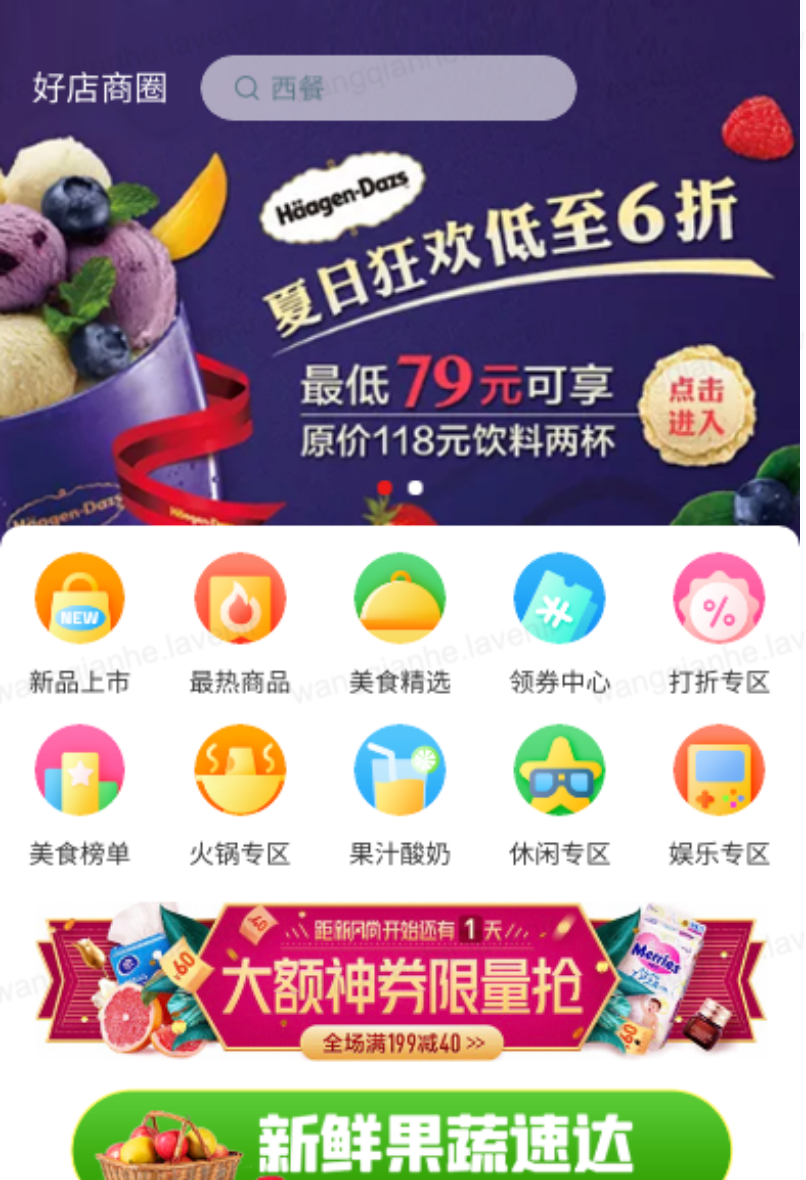Open the 西餐 search box
The width and height of the screenshot is (806, 1180).
388,88
